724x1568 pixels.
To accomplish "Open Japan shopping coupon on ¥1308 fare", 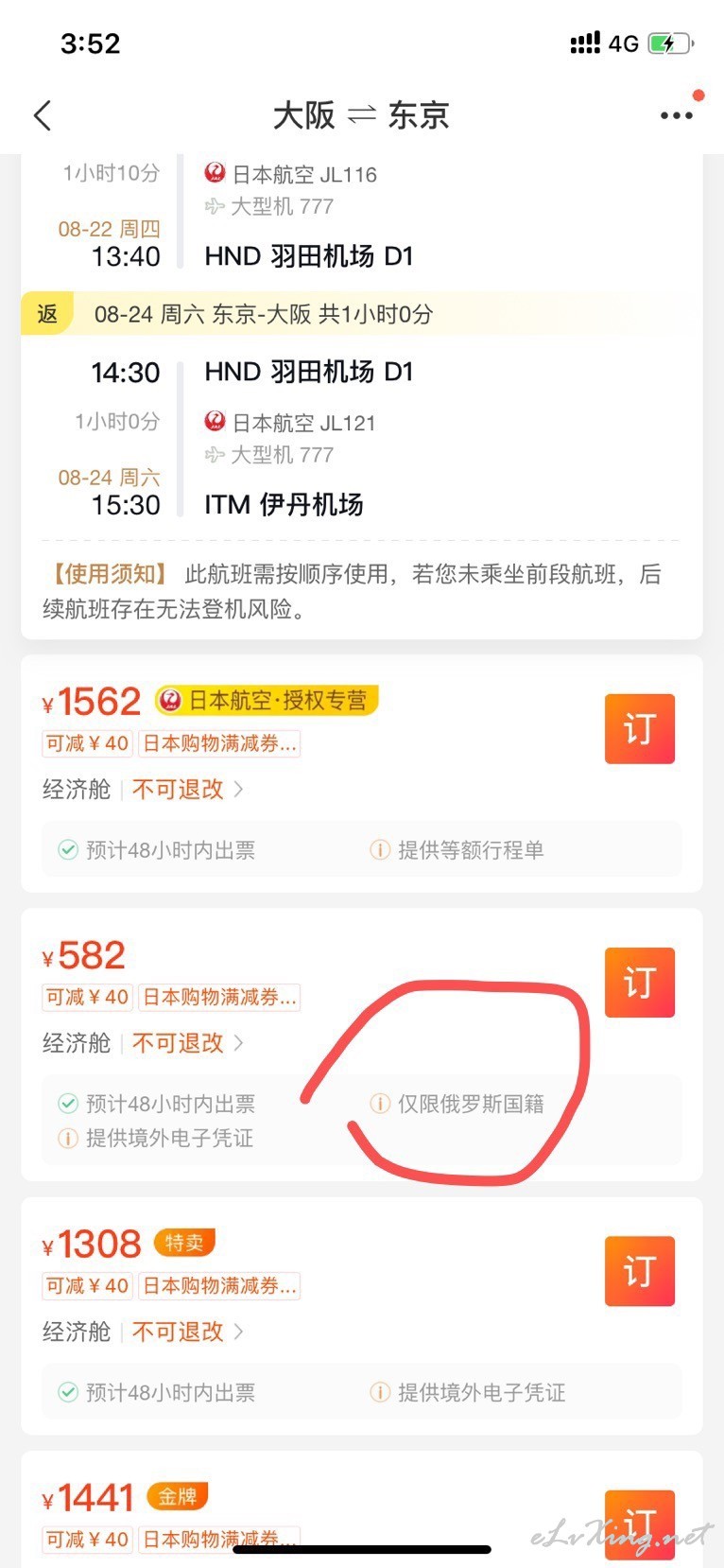I will pos(219,1286).
